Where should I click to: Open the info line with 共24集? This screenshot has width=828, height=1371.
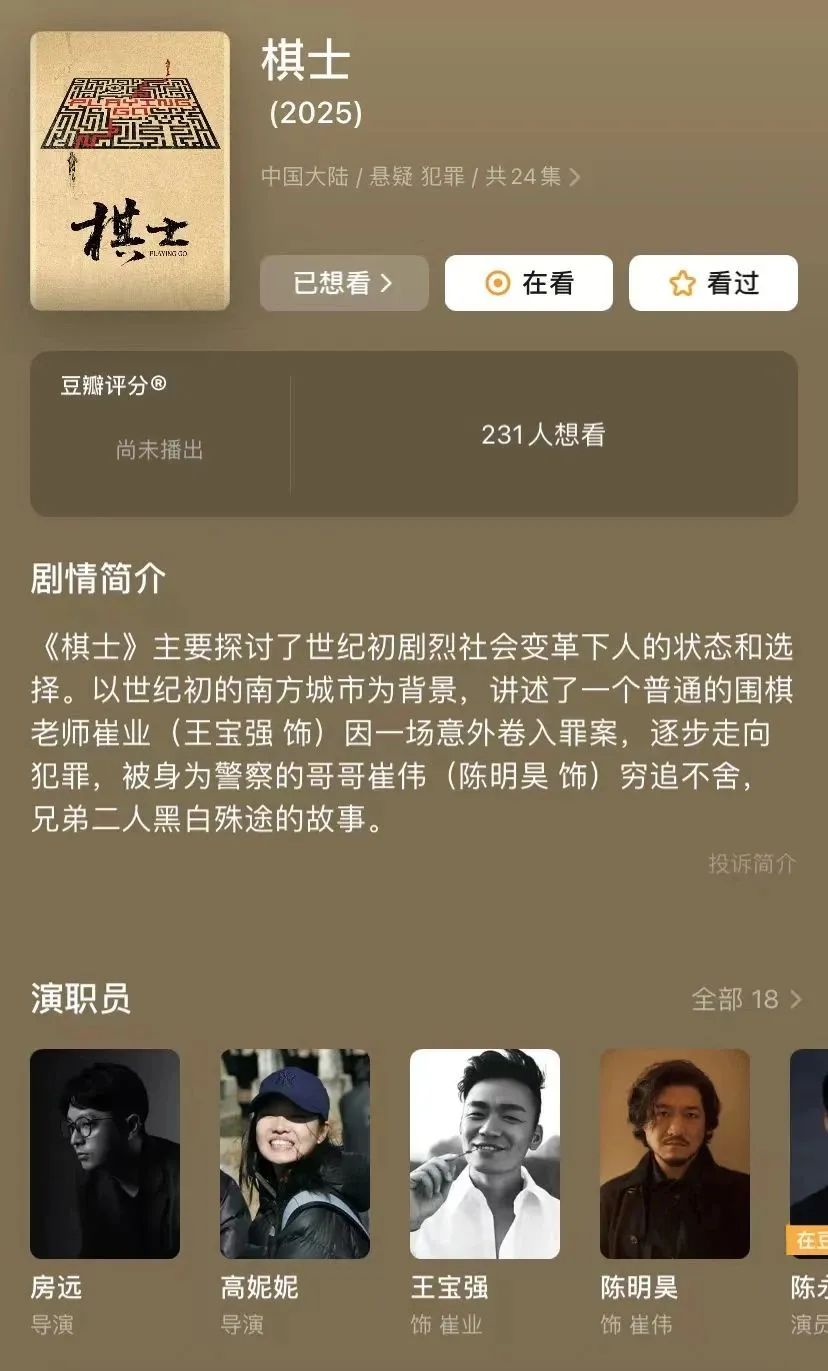coord(420,177)
